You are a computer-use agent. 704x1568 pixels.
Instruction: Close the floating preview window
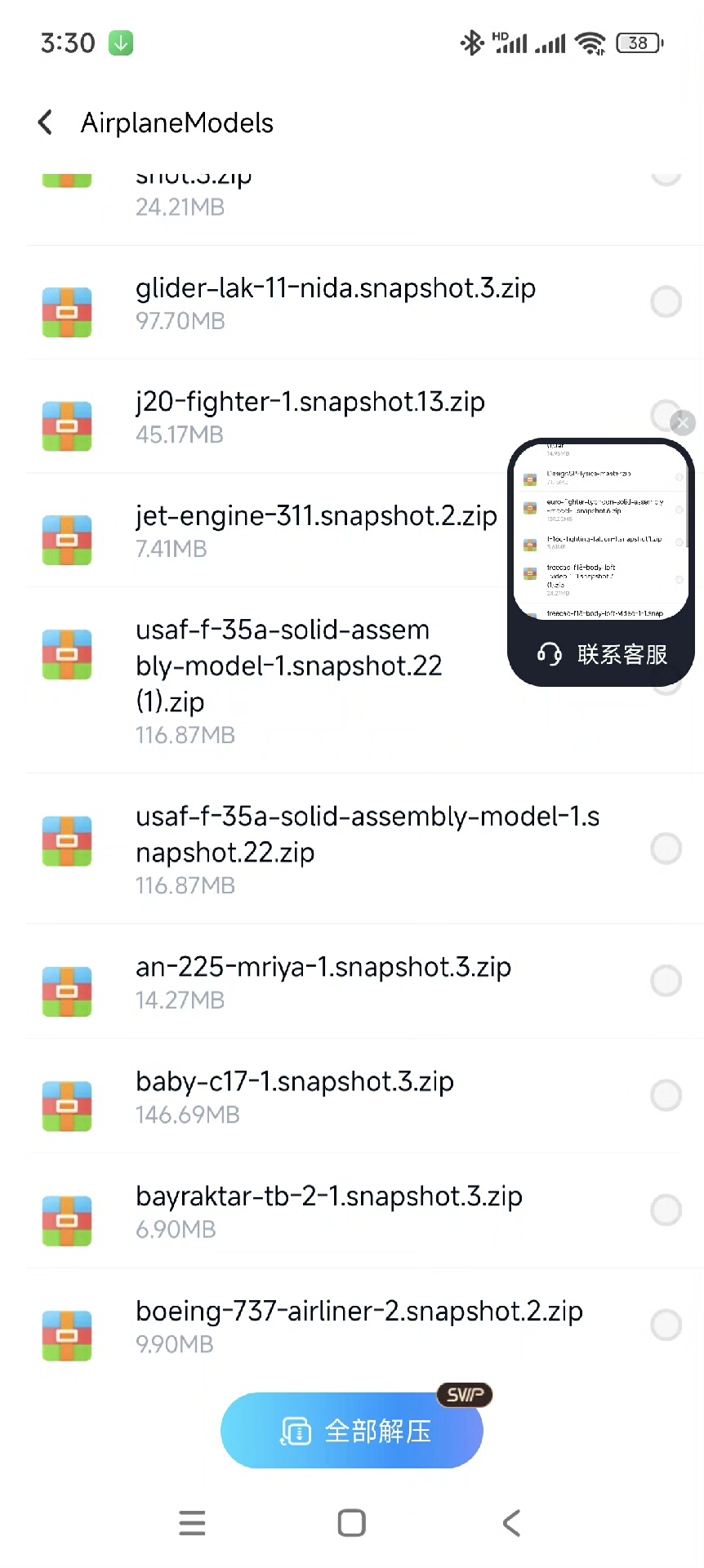pos(683,422)
